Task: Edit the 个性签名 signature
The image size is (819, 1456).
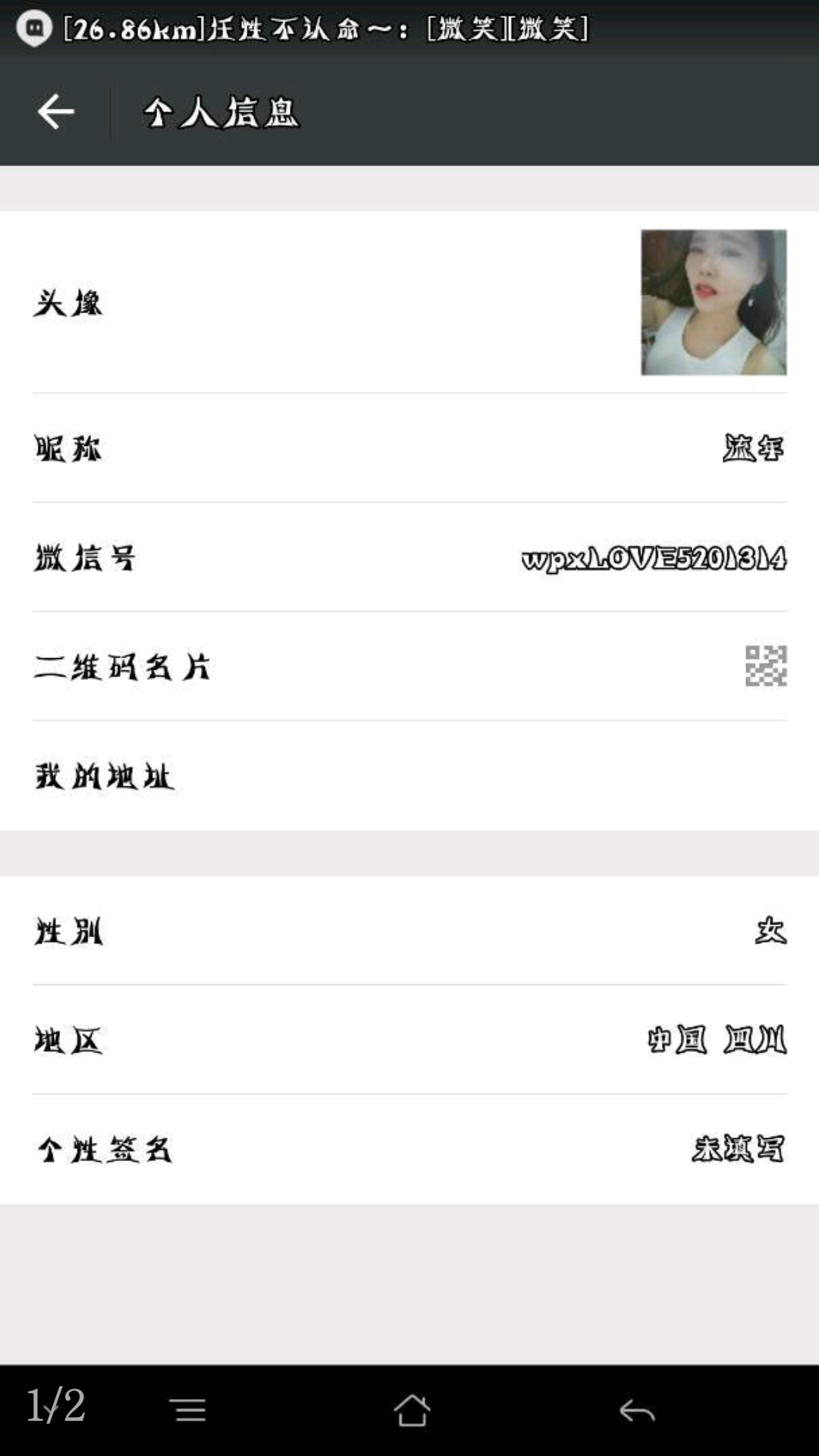Action: coord(409,1149)
